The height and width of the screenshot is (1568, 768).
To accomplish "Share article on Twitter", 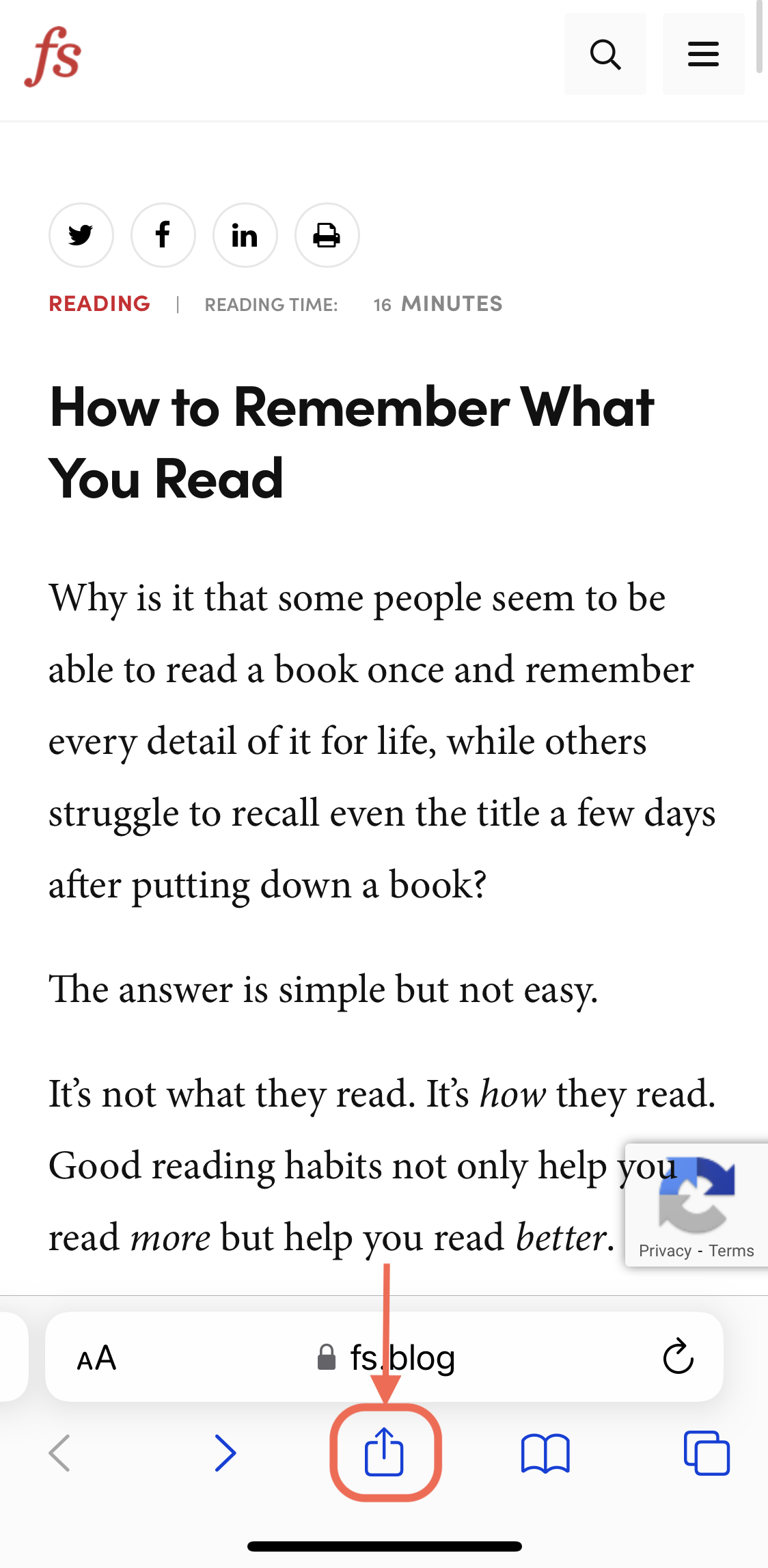I will 81,235.
